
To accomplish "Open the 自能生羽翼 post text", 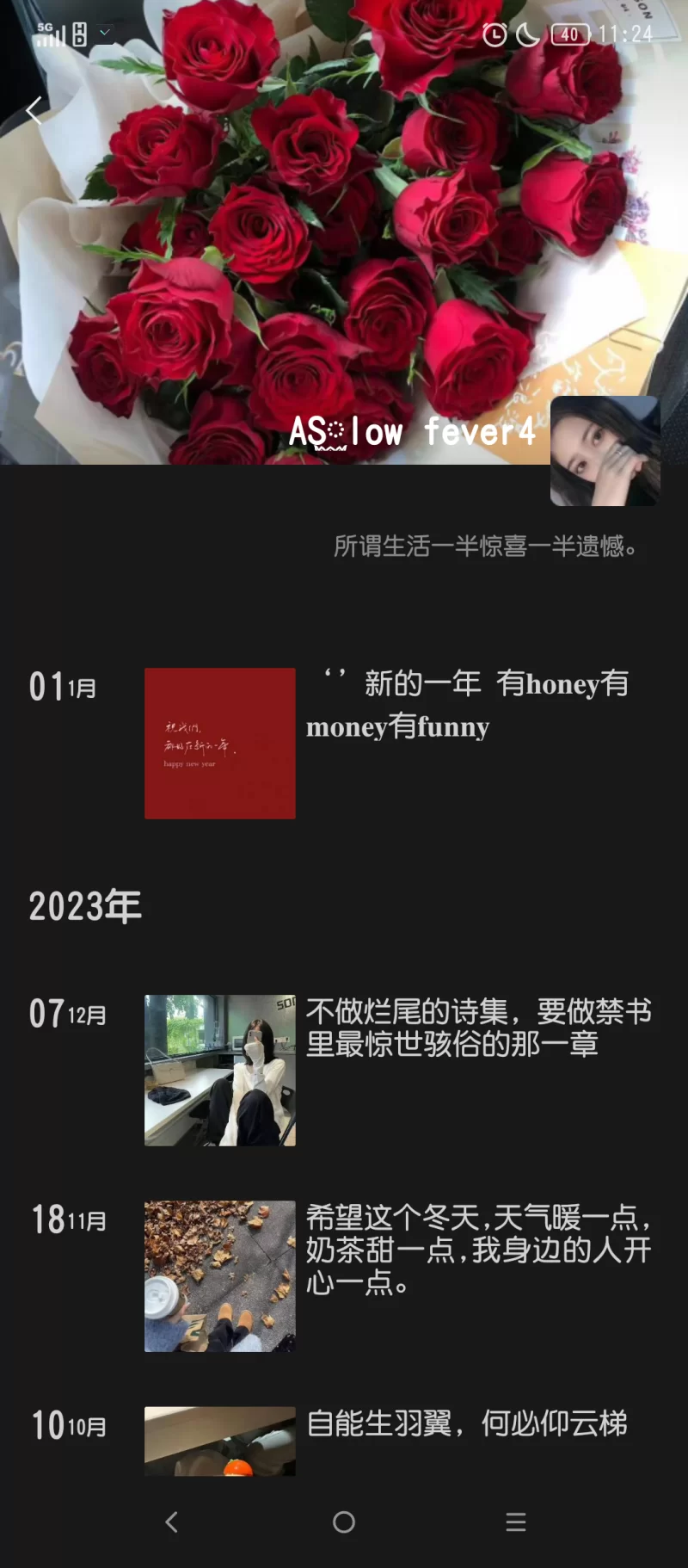I will click(467, 1423).
